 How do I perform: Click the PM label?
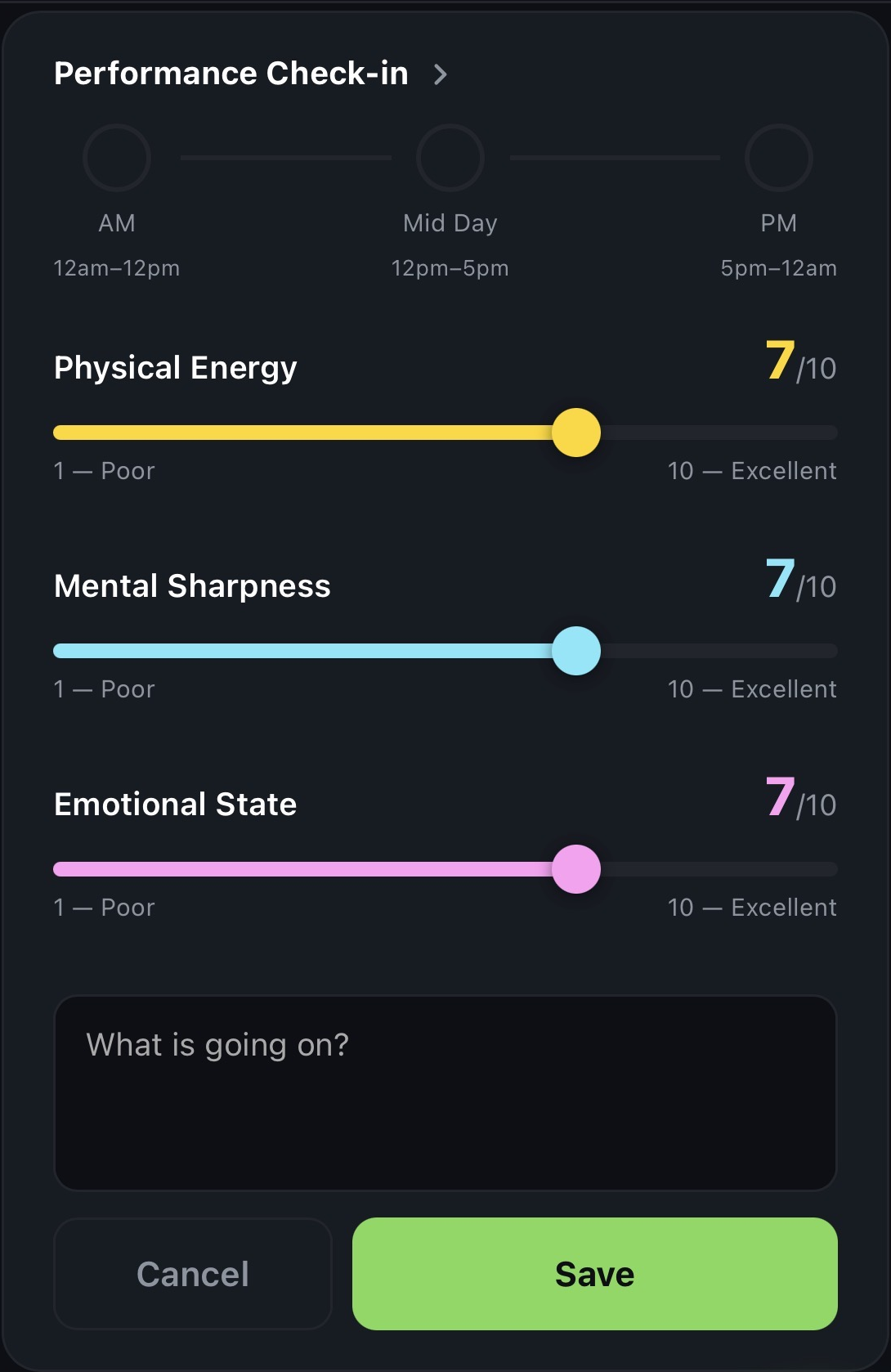tap(778, 222)
